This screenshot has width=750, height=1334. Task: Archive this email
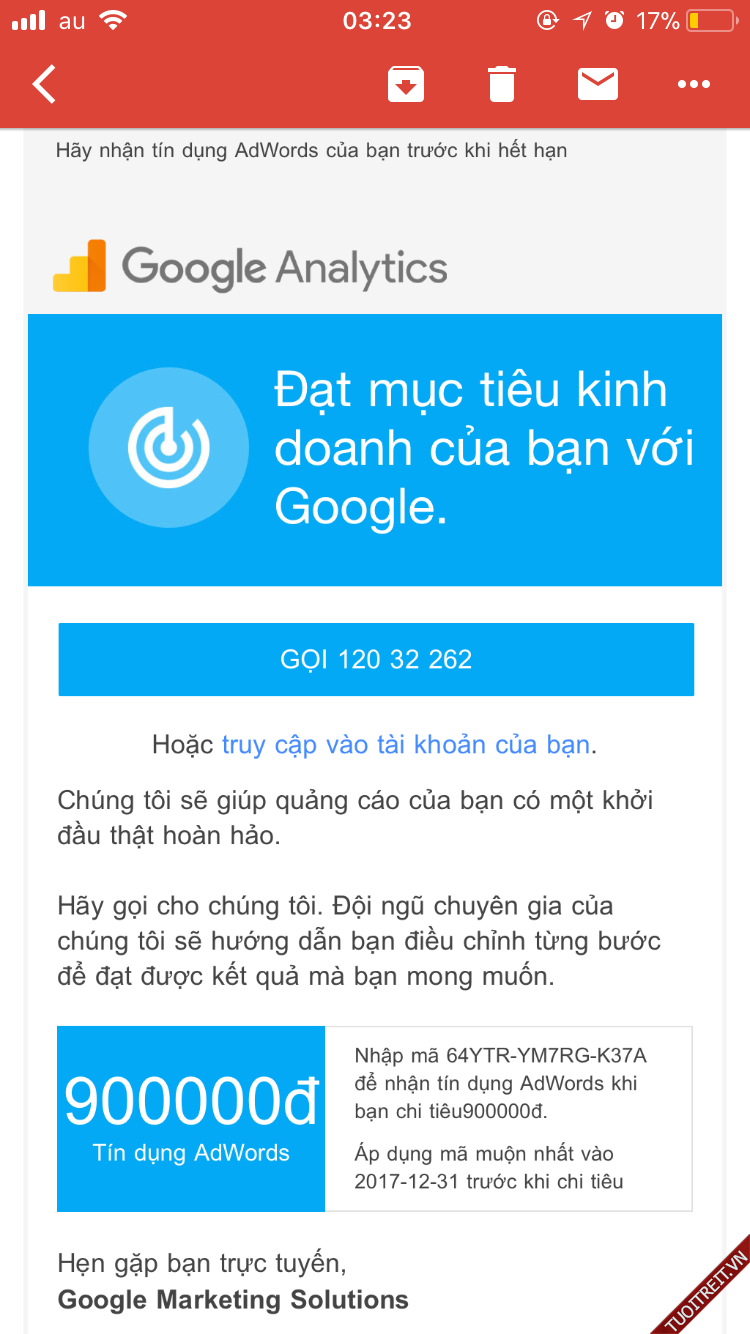coord(406,85)
